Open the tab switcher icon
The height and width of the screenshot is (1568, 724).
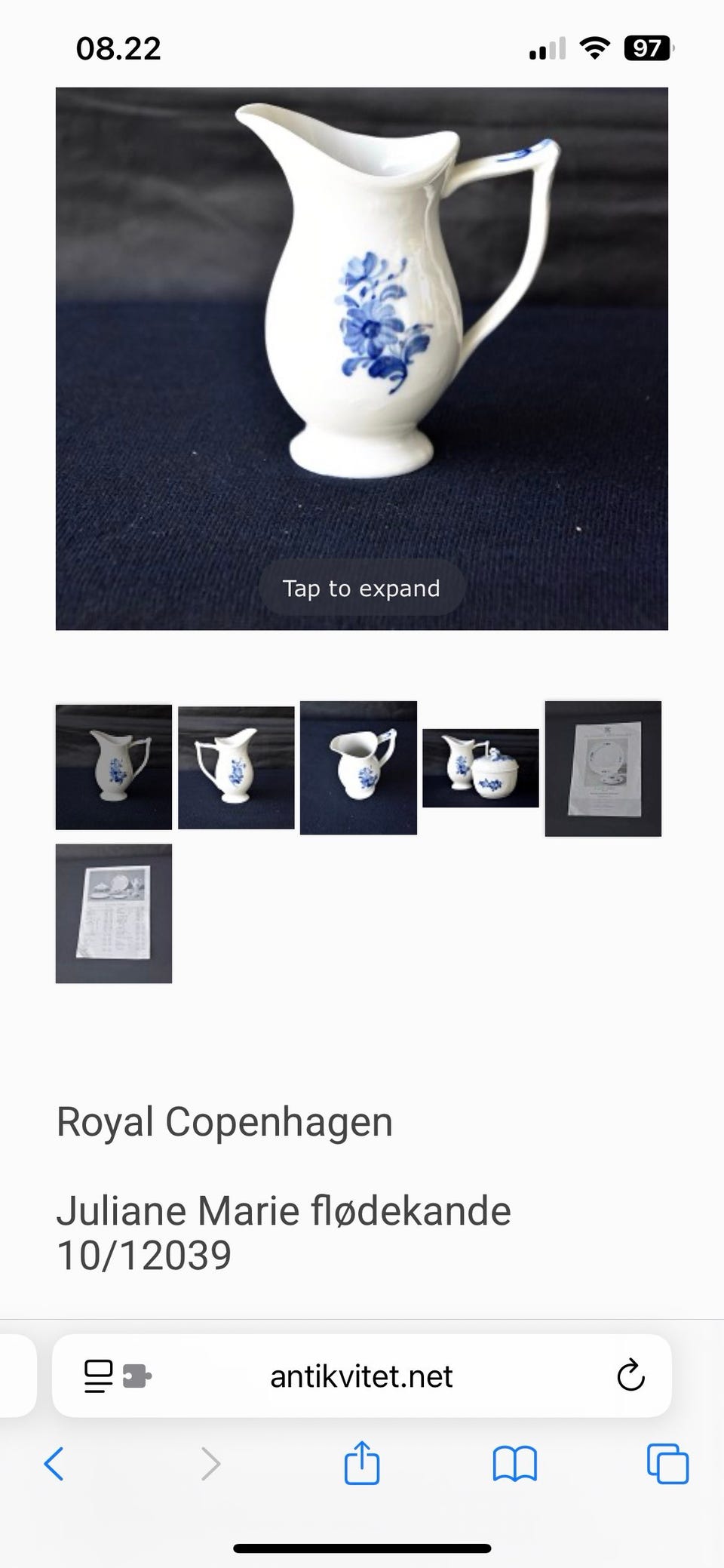tap(667, 1465)
